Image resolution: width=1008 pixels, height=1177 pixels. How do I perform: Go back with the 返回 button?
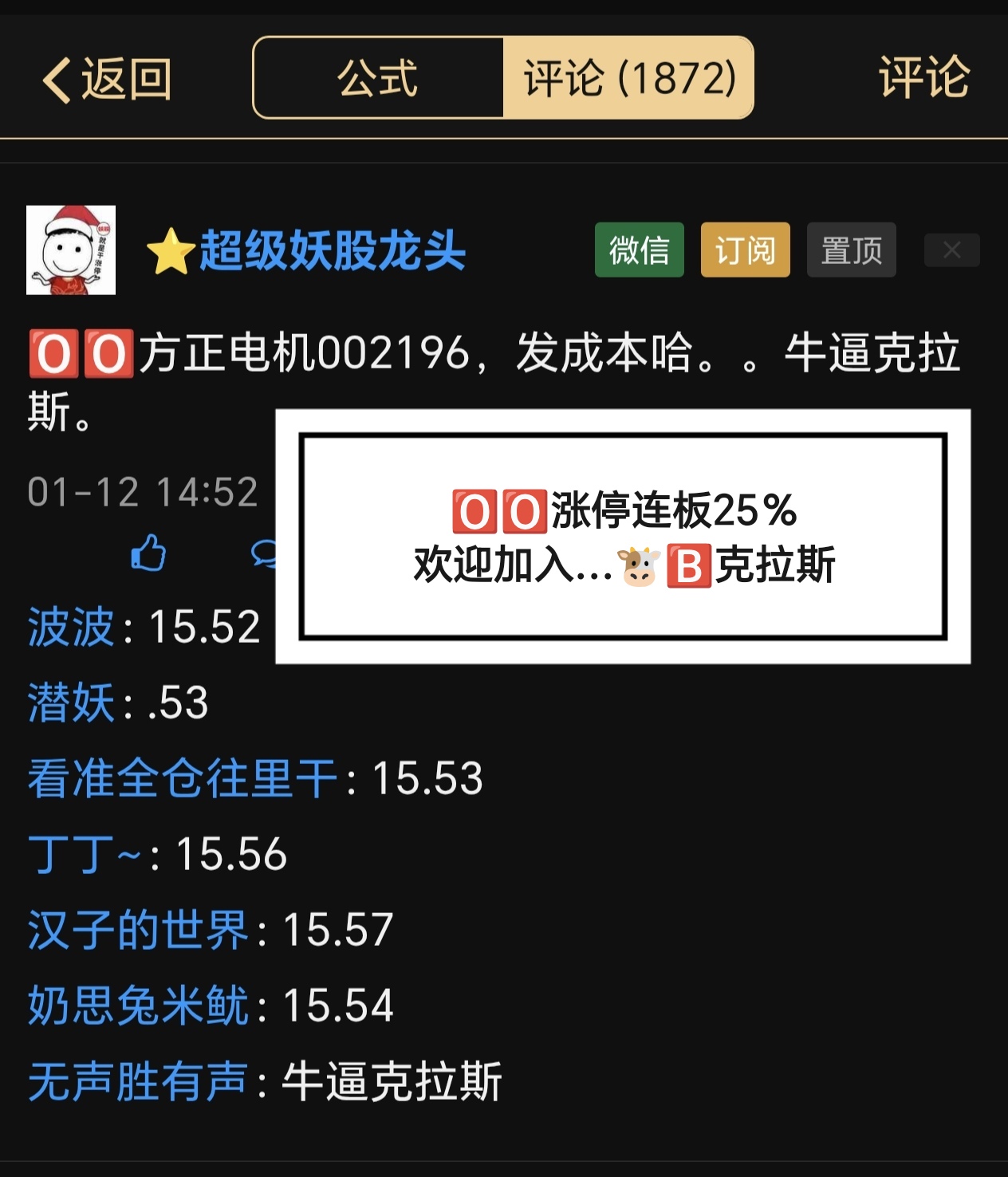(107, 80)
